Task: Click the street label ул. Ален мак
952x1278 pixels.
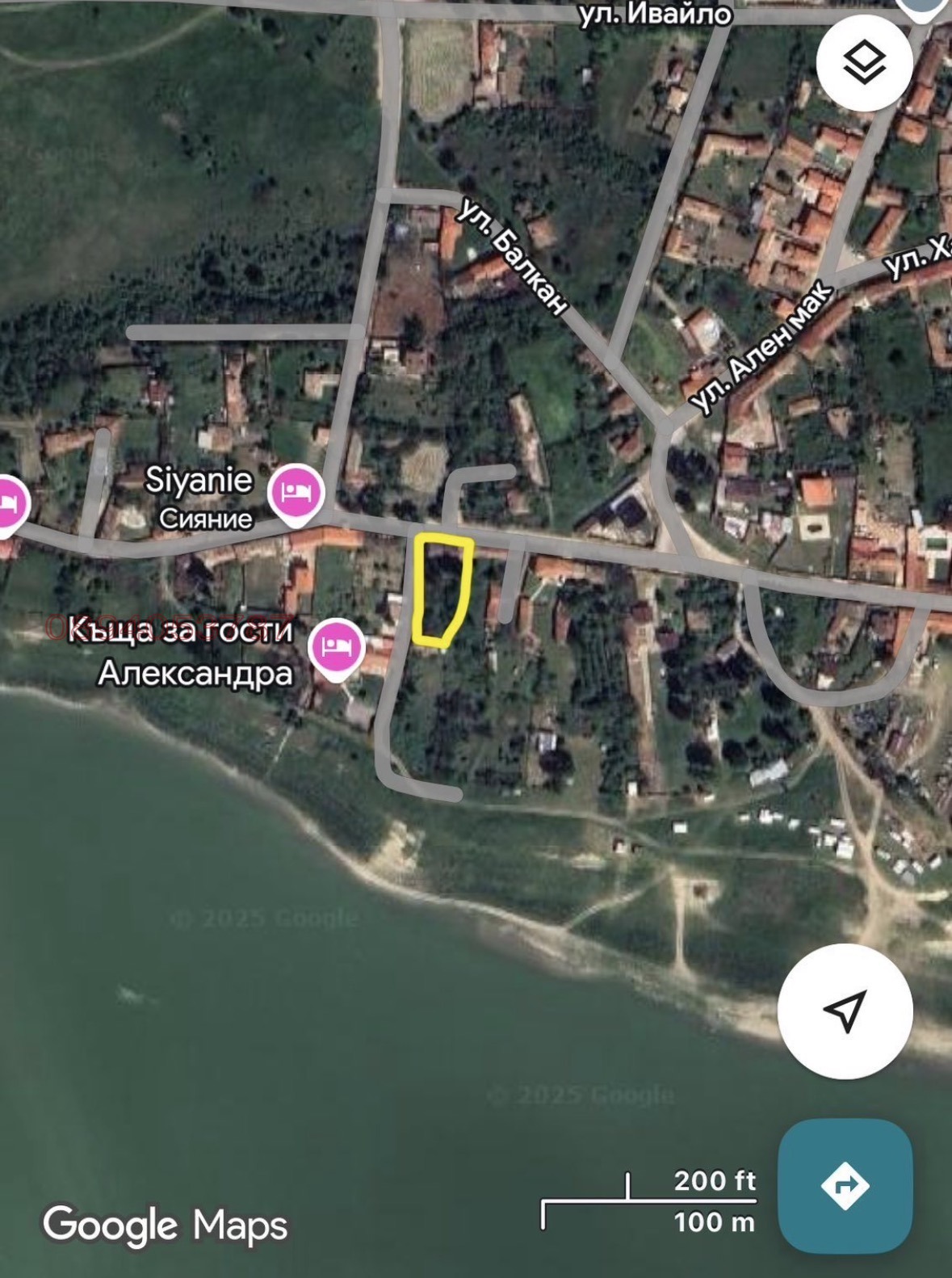Action: [x=760, y=343]
